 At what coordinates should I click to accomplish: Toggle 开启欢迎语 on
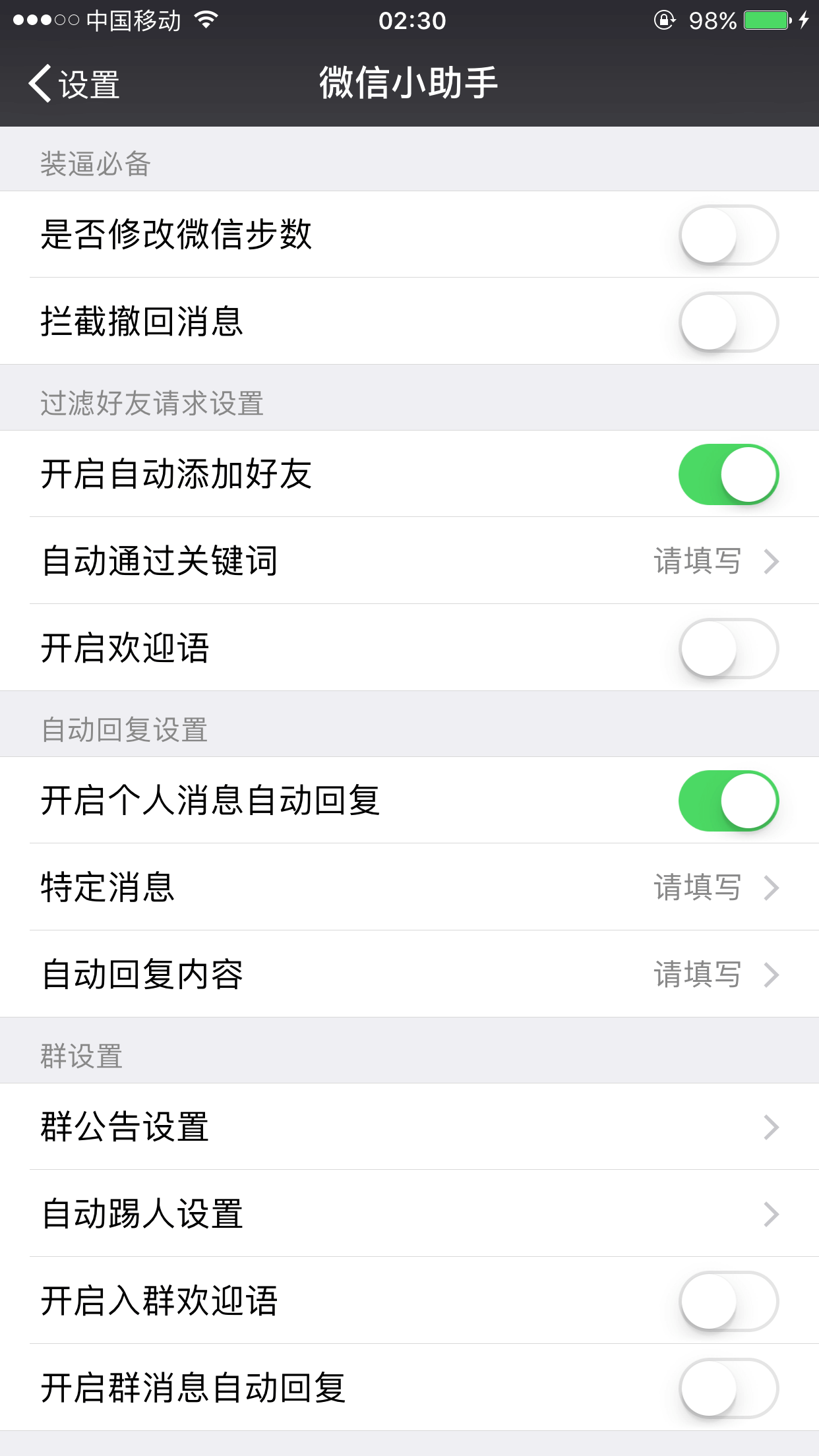728,648
